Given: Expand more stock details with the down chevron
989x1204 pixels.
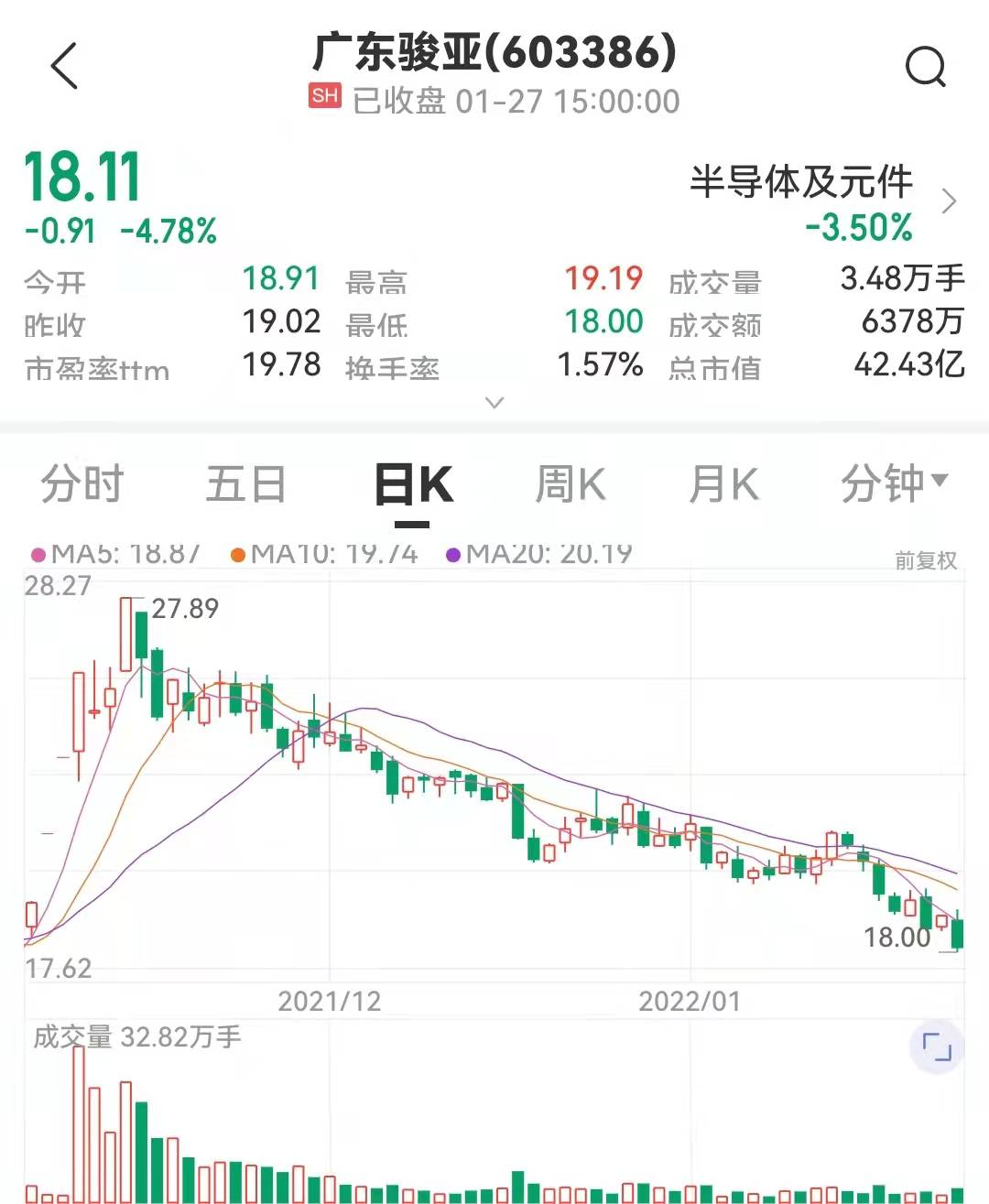Looking at the screenshot, I should coord(494,402).
